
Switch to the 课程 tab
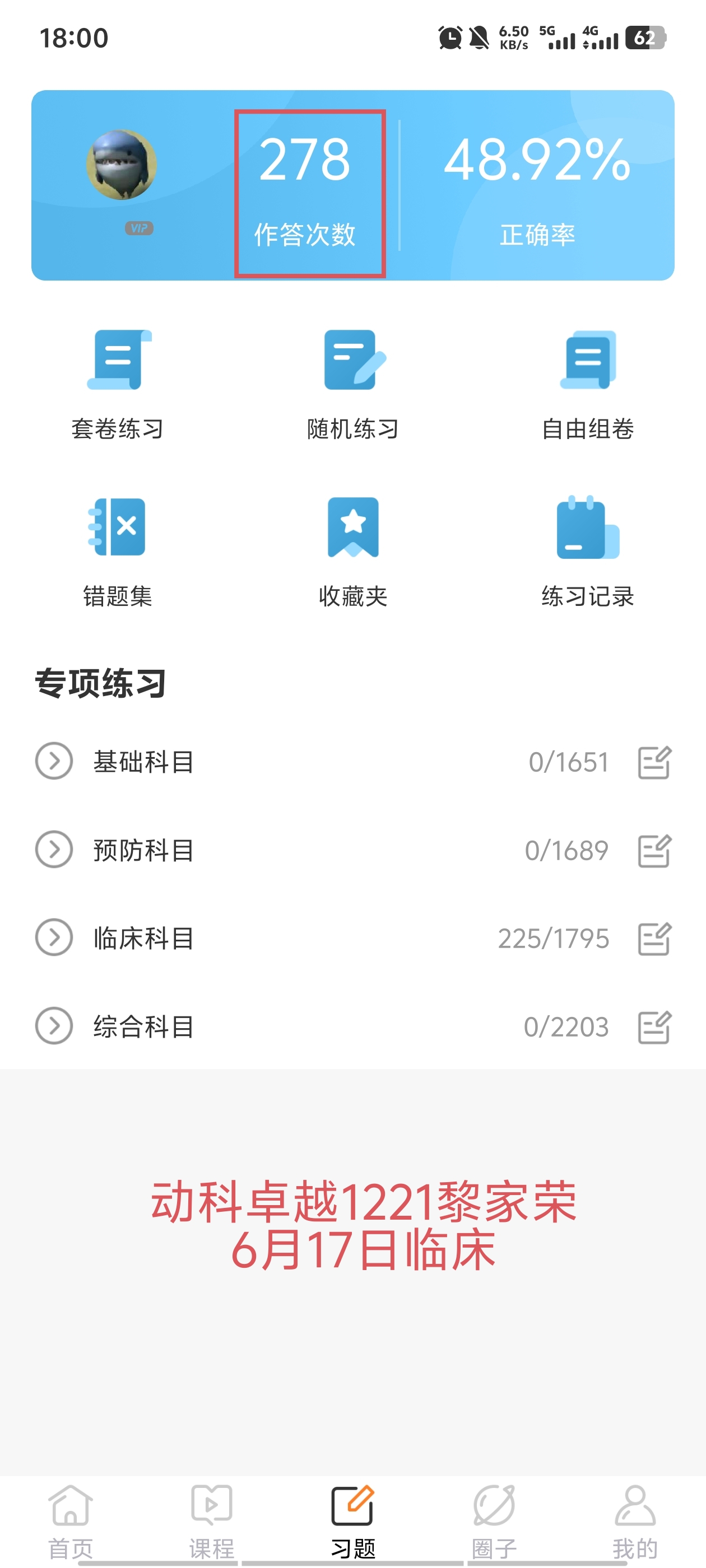tap(211, 1521)
